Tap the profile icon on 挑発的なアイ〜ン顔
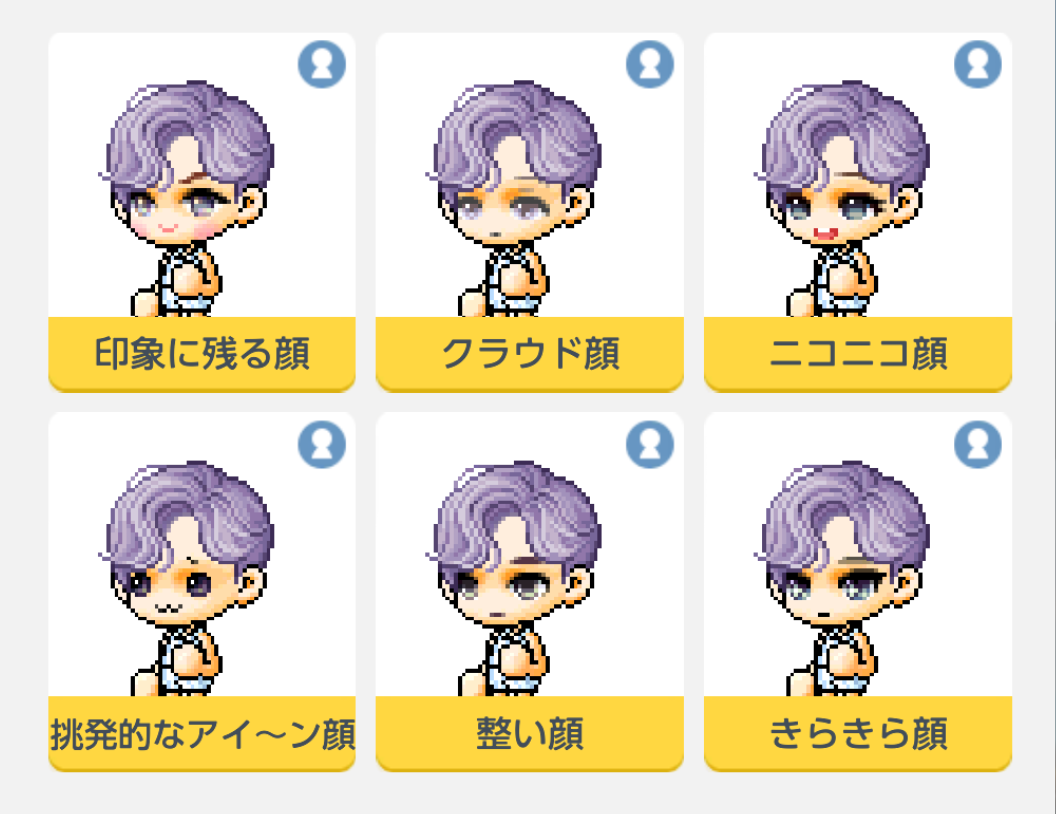The width and height of the screenshot is (1056, 814). (322, 444)
